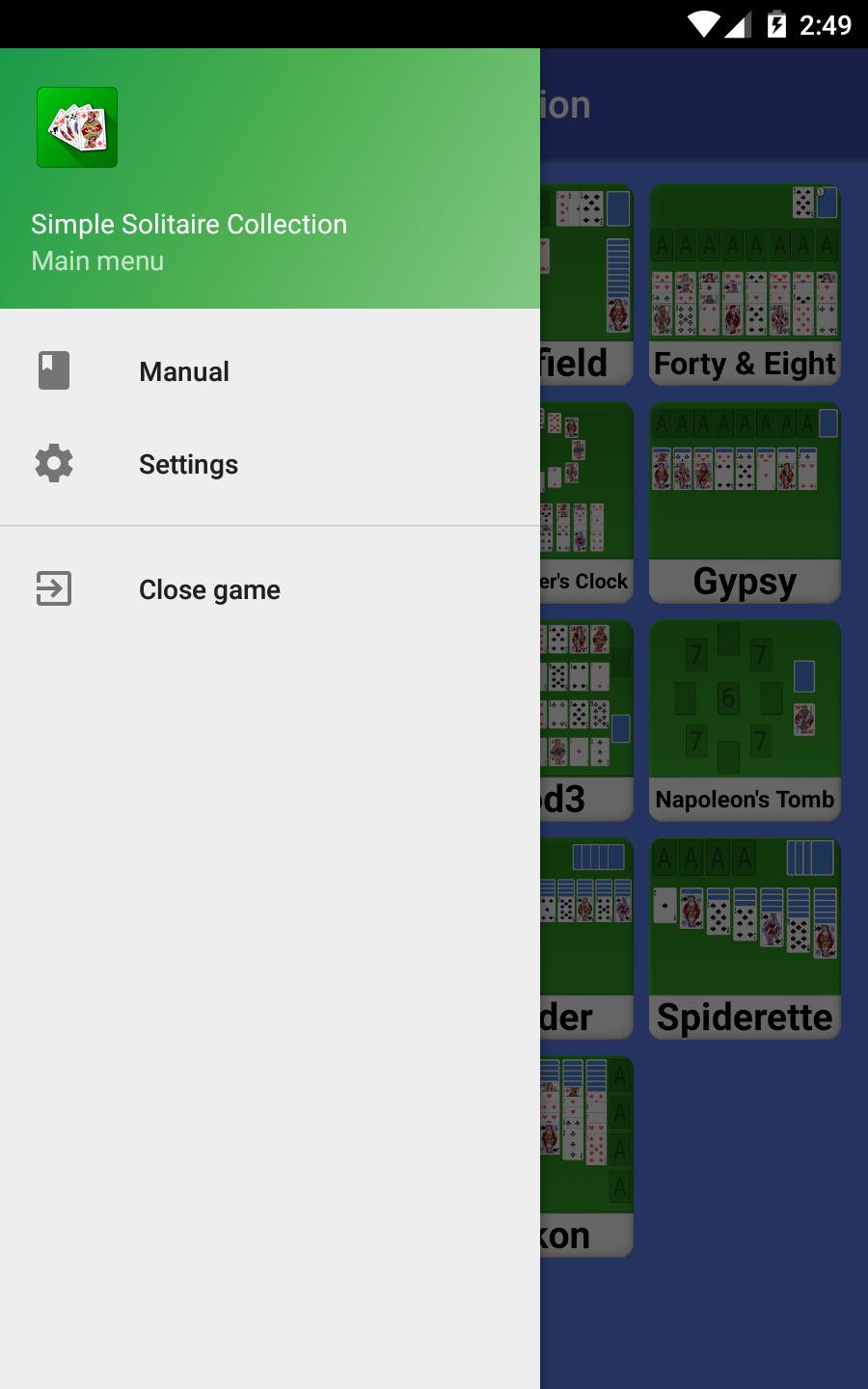The width and height of the screenshot is (868, 1389).
Task: Start the Gypsy solitaire game
Action: [745, 503]
